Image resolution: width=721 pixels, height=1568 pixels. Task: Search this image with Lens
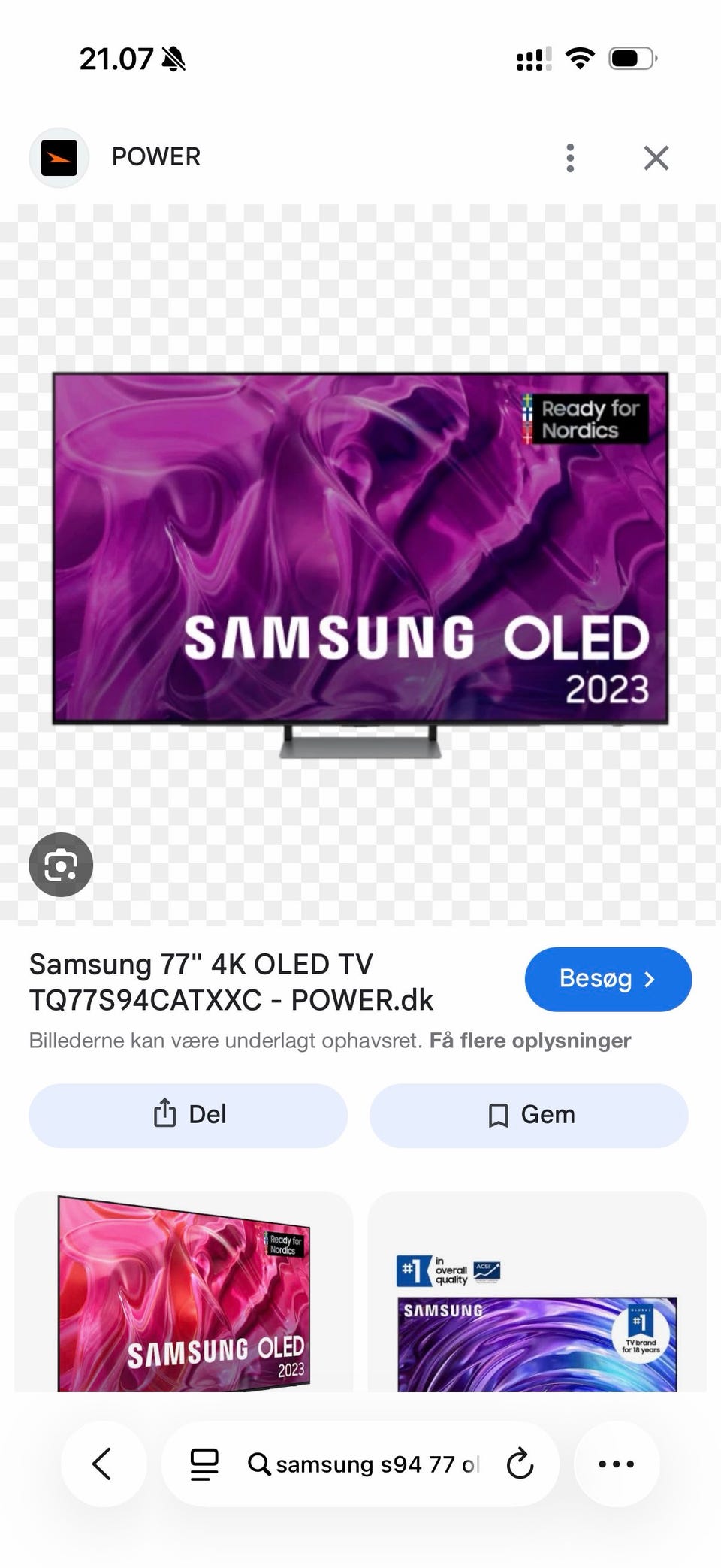coord(61,865)
